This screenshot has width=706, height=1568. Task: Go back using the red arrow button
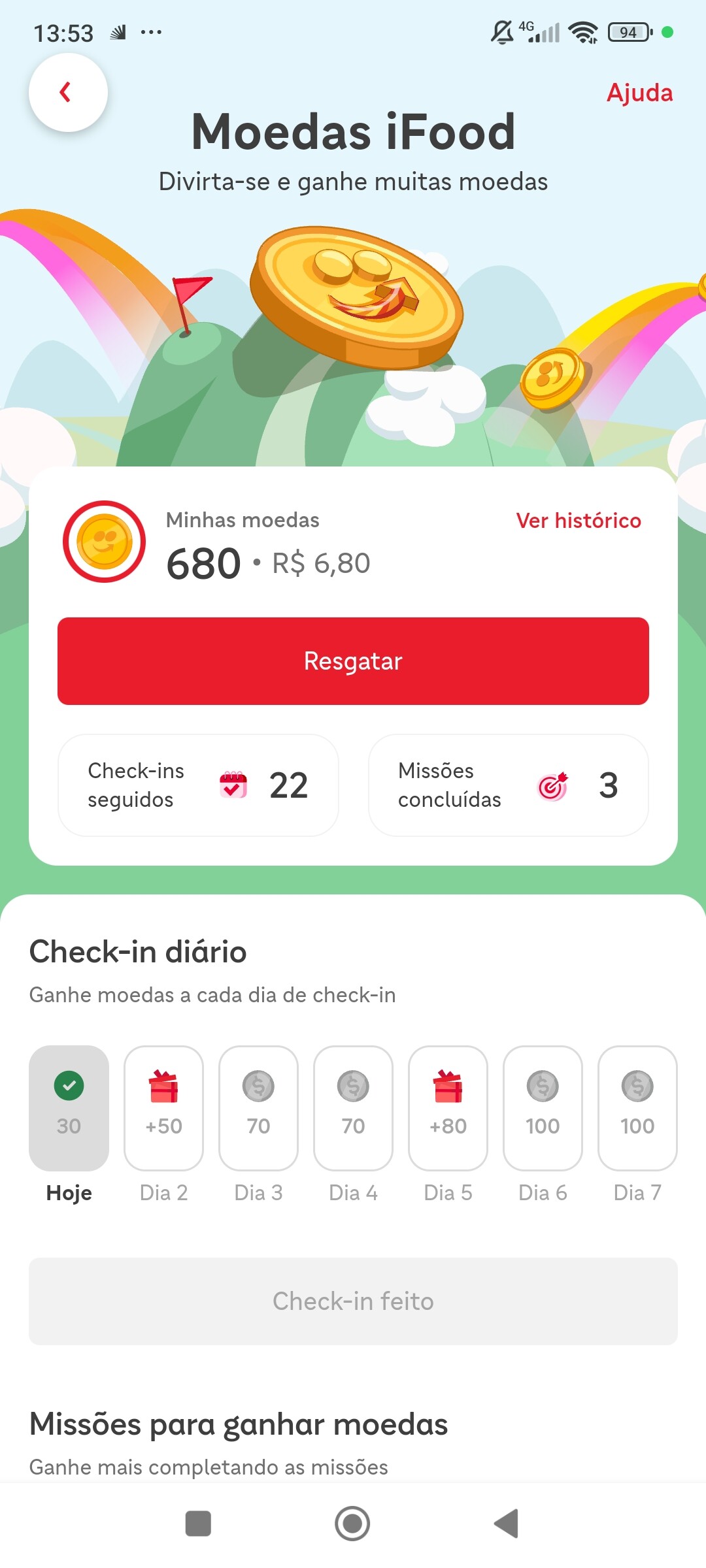click(68, 92)
